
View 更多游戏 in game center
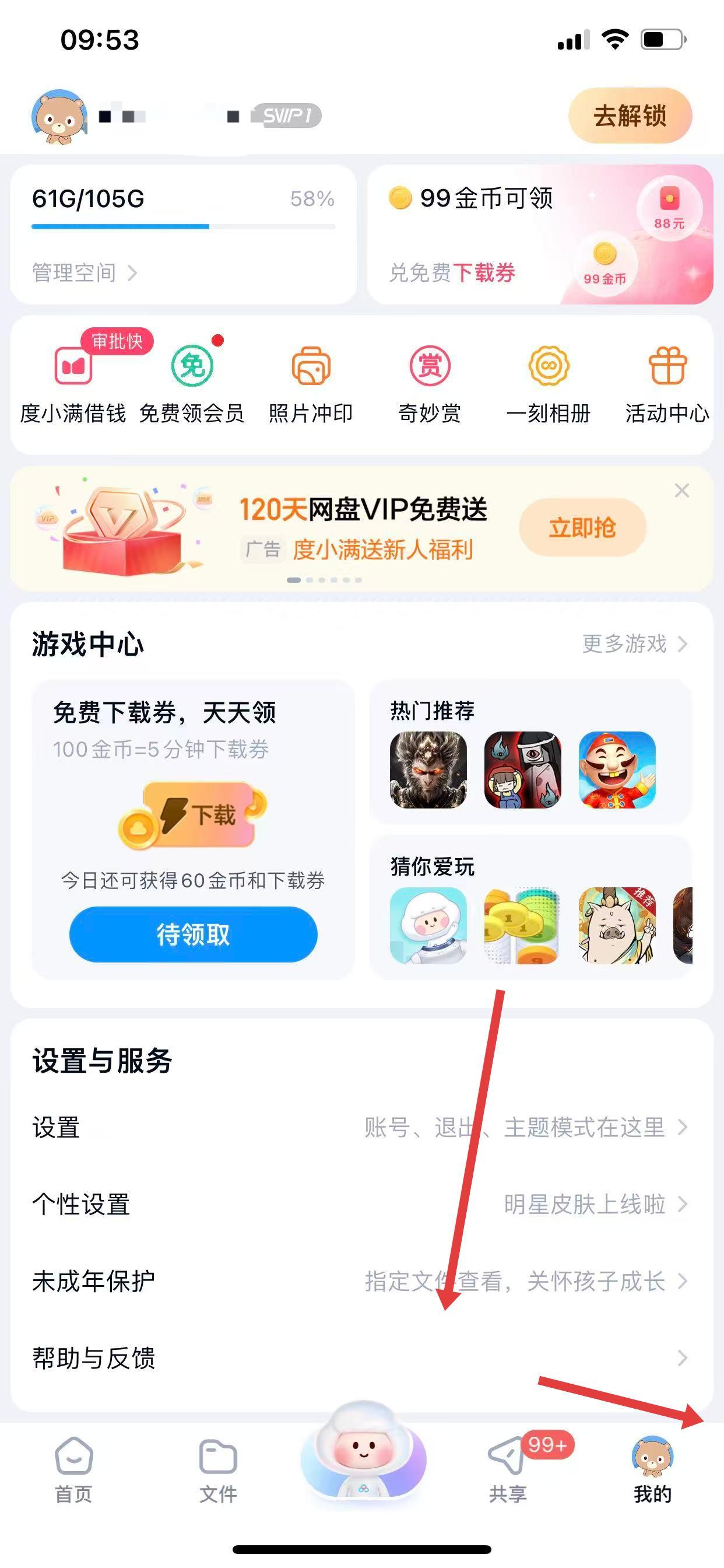click(634, 643)
